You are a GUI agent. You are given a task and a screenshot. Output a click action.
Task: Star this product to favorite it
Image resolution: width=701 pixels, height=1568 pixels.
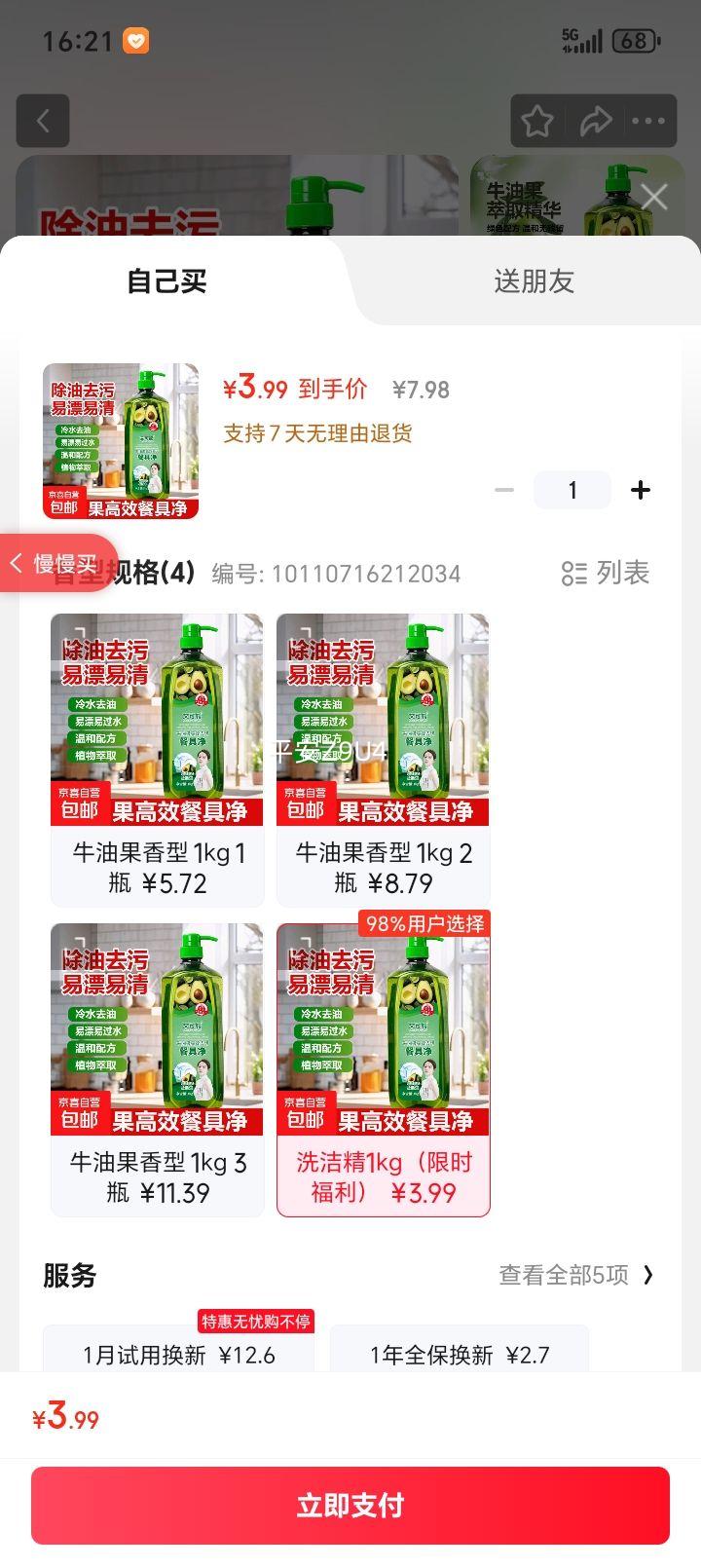[x=536, y=121]
